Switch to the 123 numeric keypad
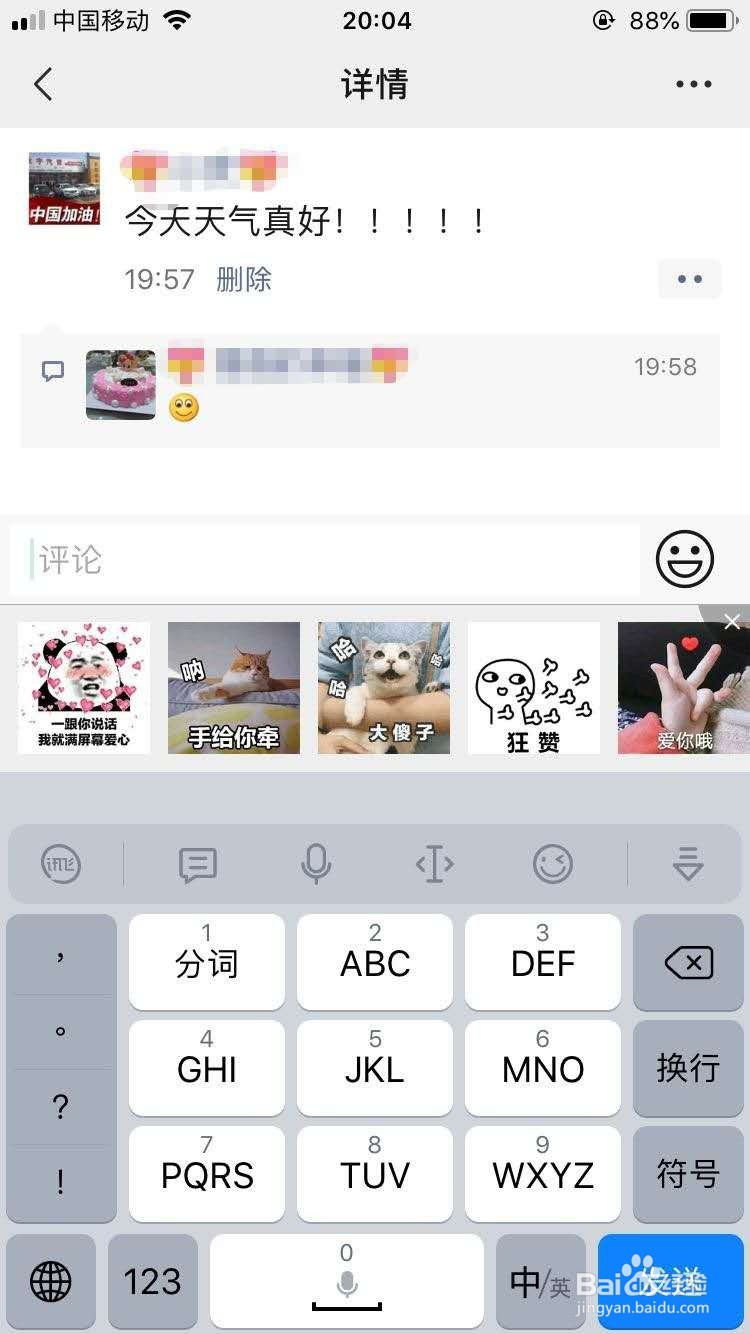750x1334 pixels. click(x=152, y=1281)
